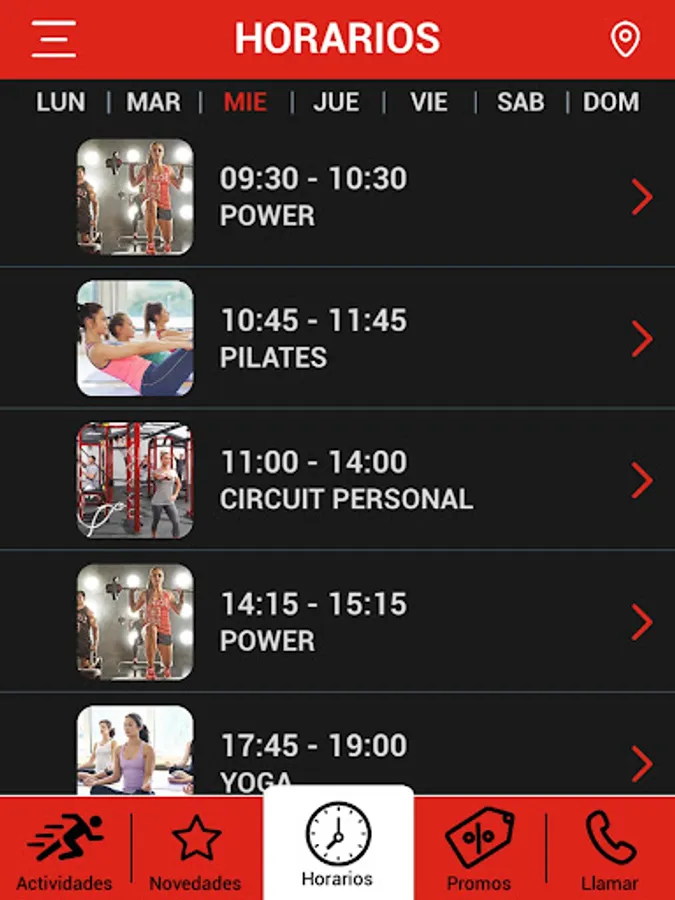This screenshot has width=675, height=900.
Task: Switch to the Novedades tab
Action: click(195, 850)
